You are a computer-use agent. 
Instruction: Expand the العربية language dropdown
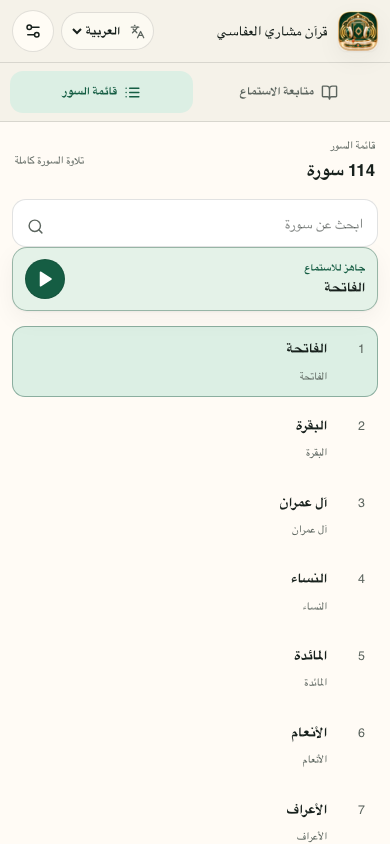(x=108, y=31)
